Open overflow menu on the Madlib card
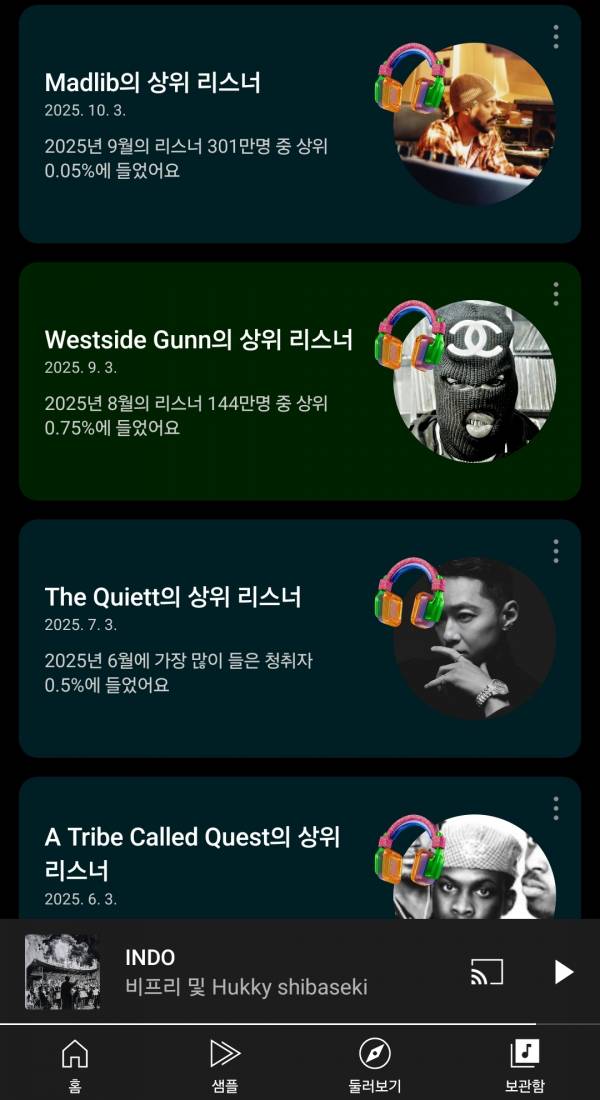The width and height of the screenshot is (600, 1100). 556,37
